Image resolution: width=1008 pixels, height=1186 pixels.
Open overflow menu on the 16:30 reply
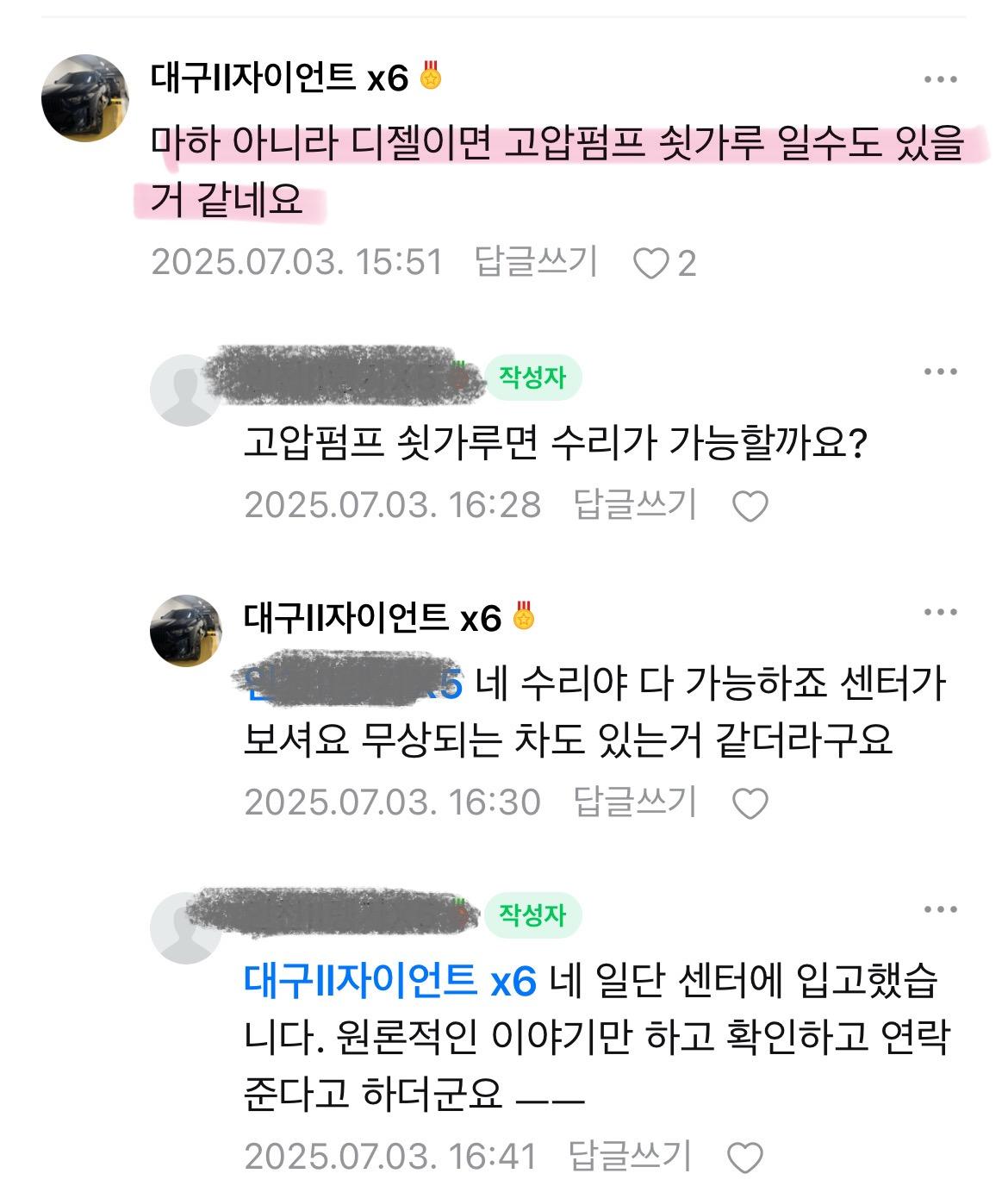pyautogui.click(x=940, y=613)
